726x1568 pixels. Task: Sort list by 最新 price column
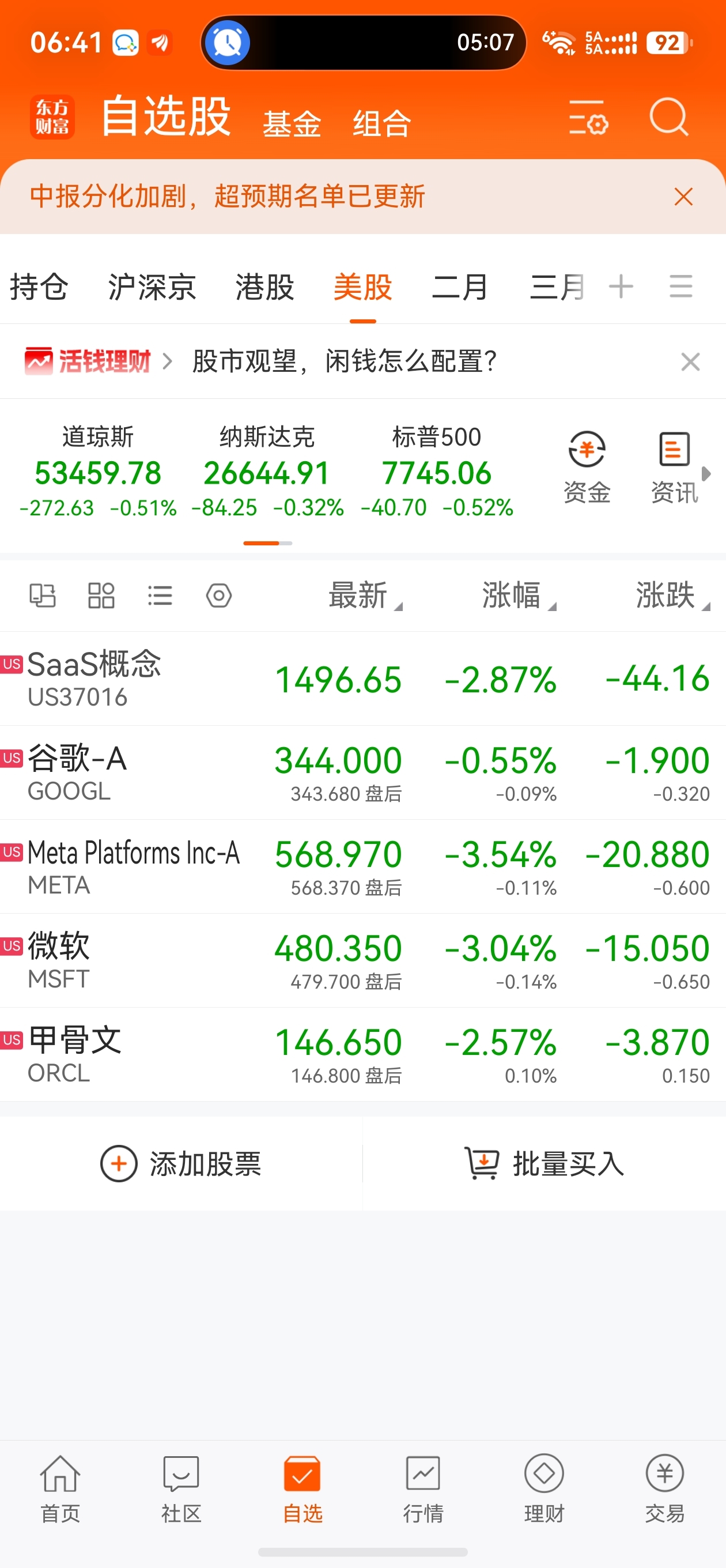[365, 595]
